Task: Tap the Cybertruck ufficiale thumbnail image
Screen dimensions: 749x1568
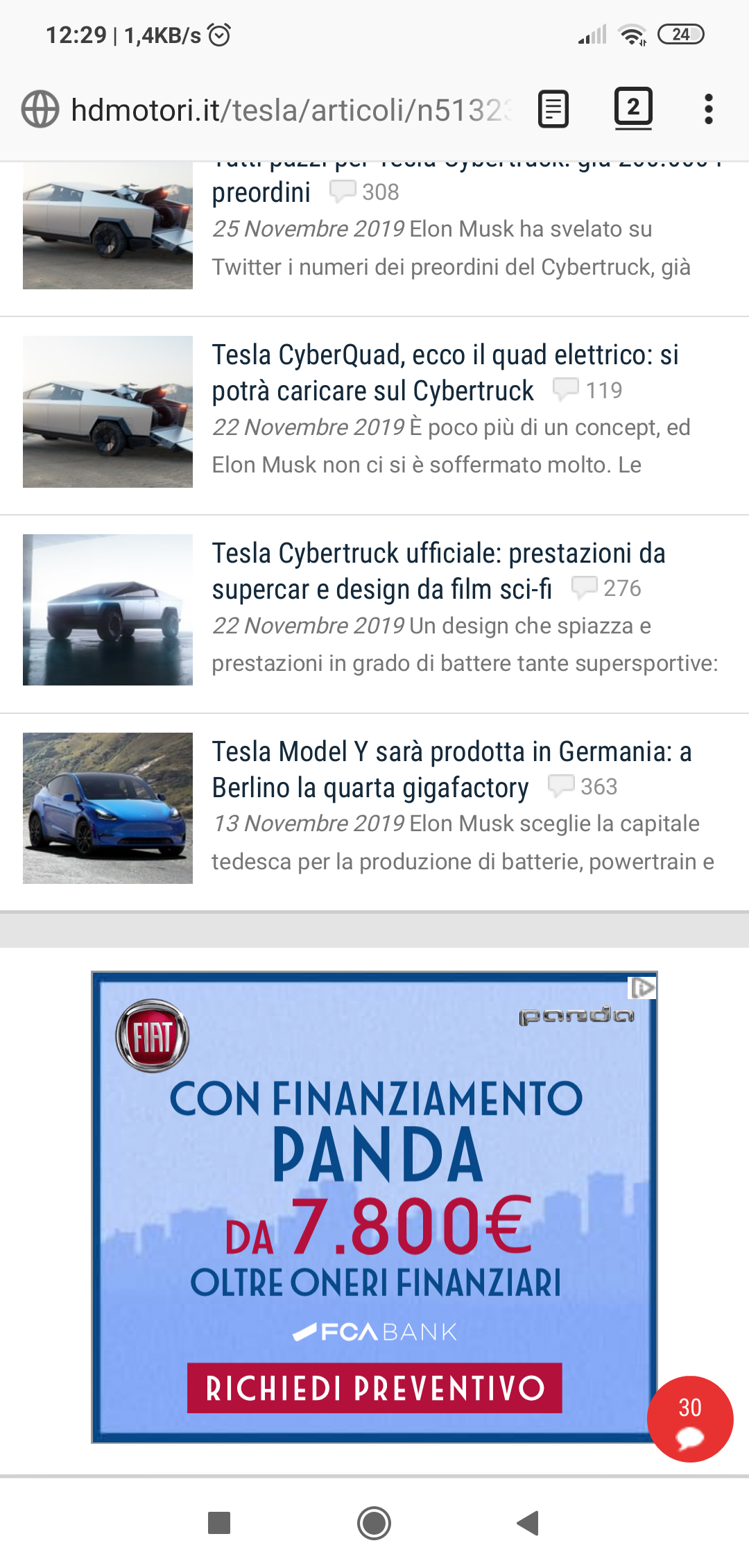Action: point(107,610)
